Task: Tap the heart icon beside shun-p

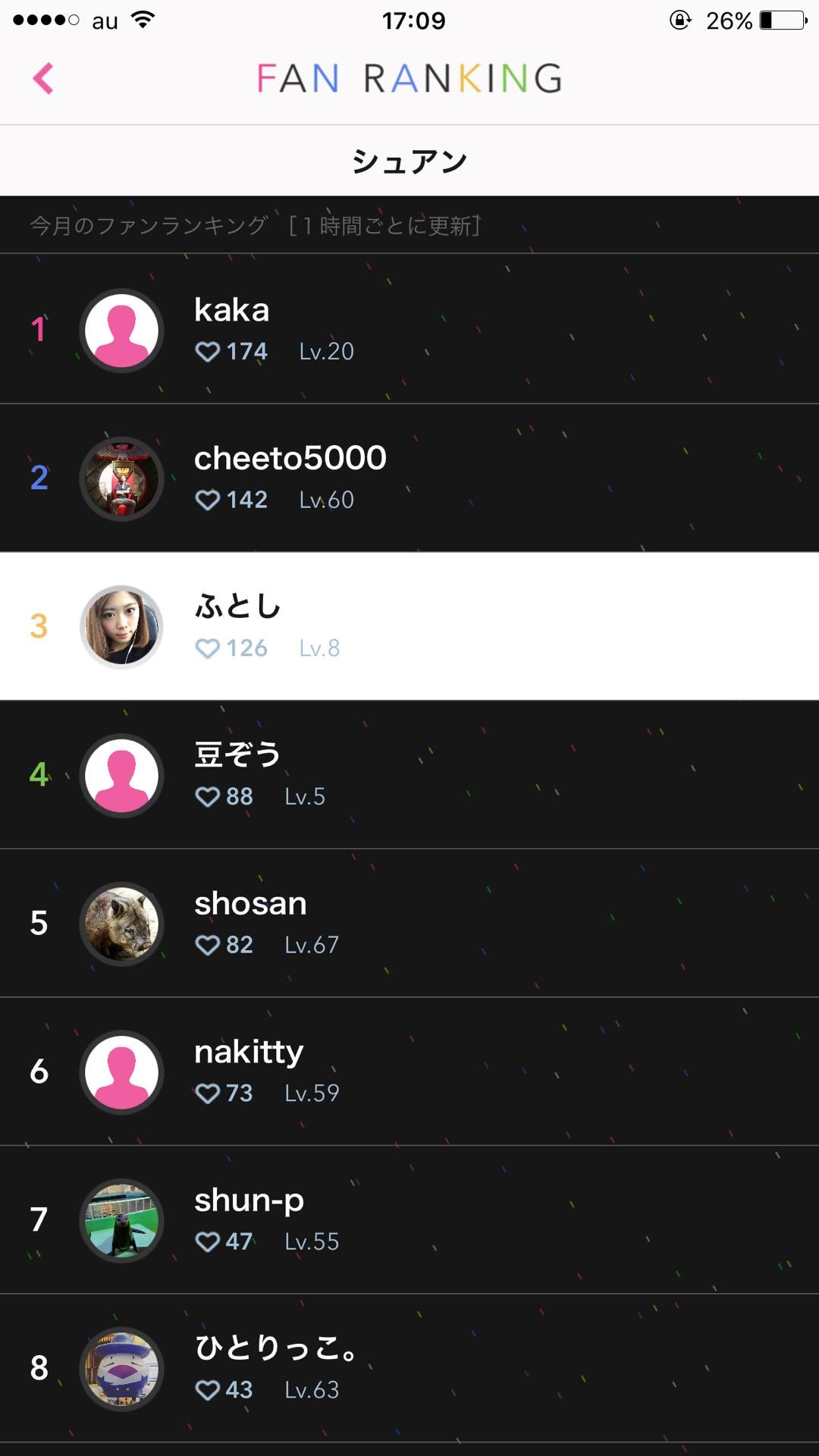Action: 208,1241
